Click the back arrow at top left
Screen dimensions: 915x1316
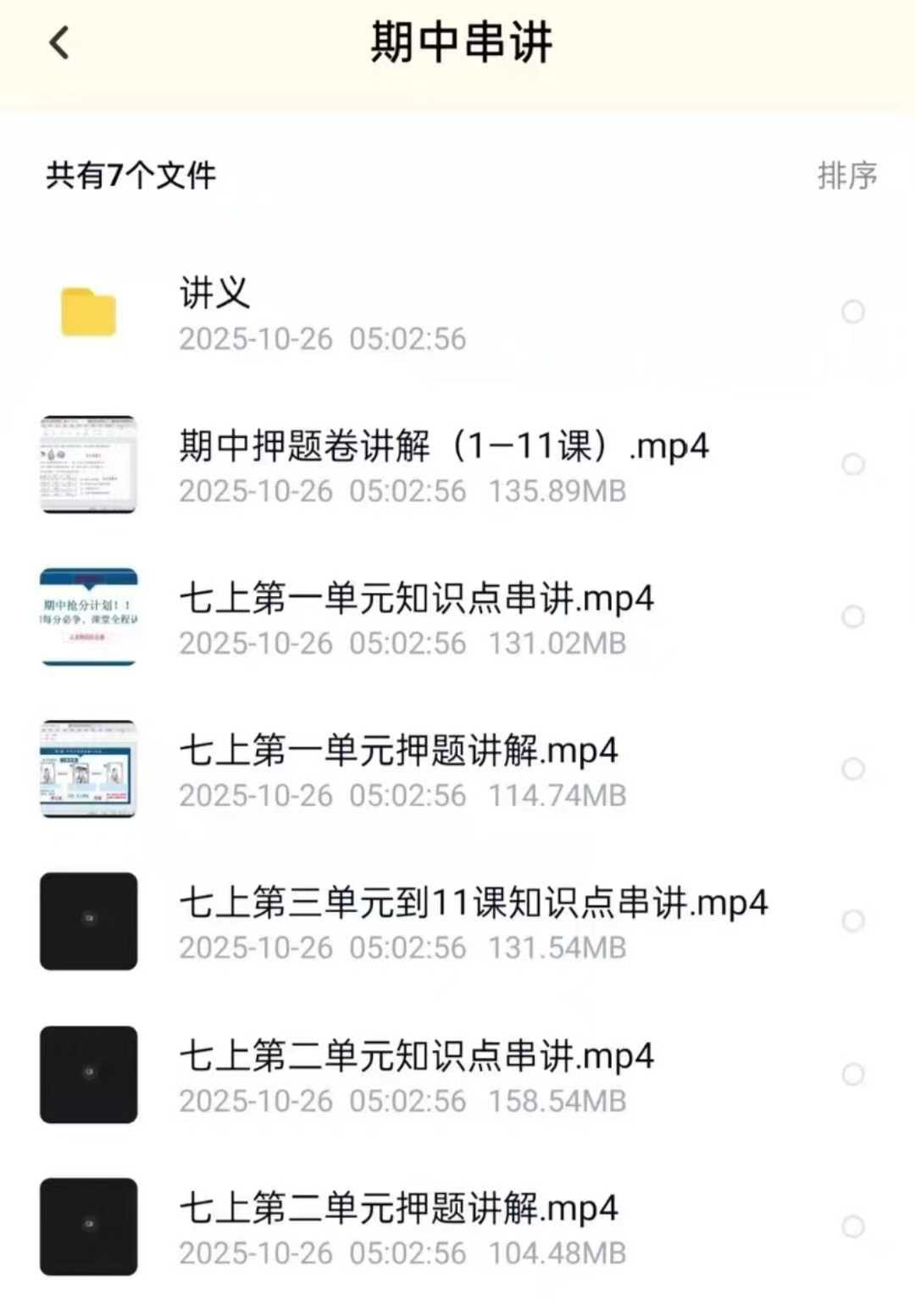[x=58, y=42]
